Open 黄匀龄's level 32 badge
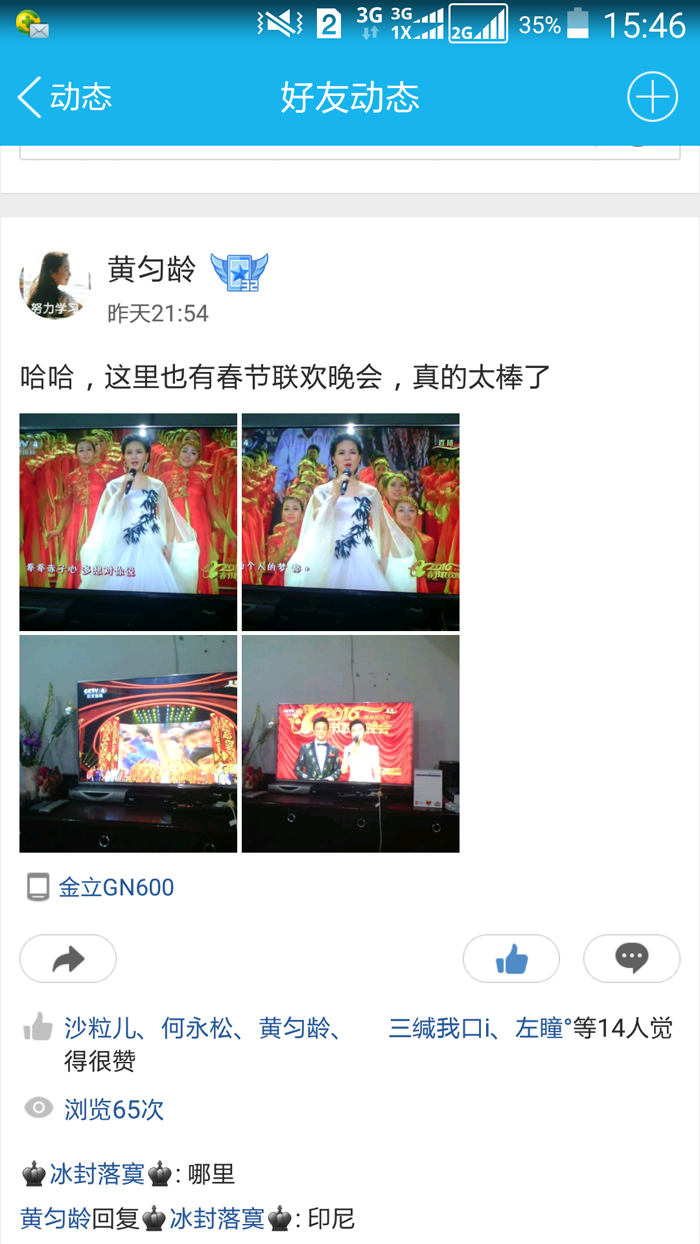The height and width of the screenshot is (1244, 700). click(239, 272)
